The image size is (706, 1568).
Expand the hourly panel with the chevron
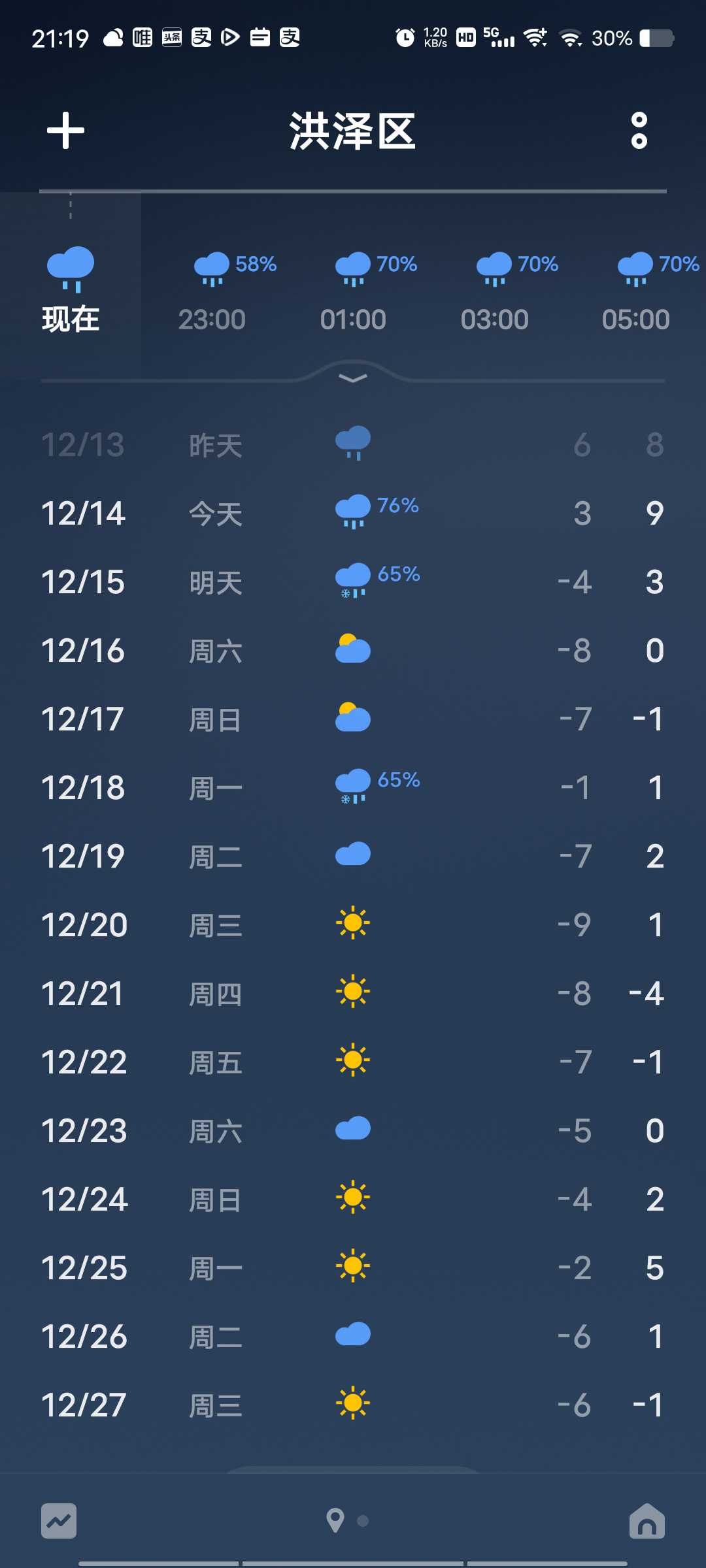[353, 378]
